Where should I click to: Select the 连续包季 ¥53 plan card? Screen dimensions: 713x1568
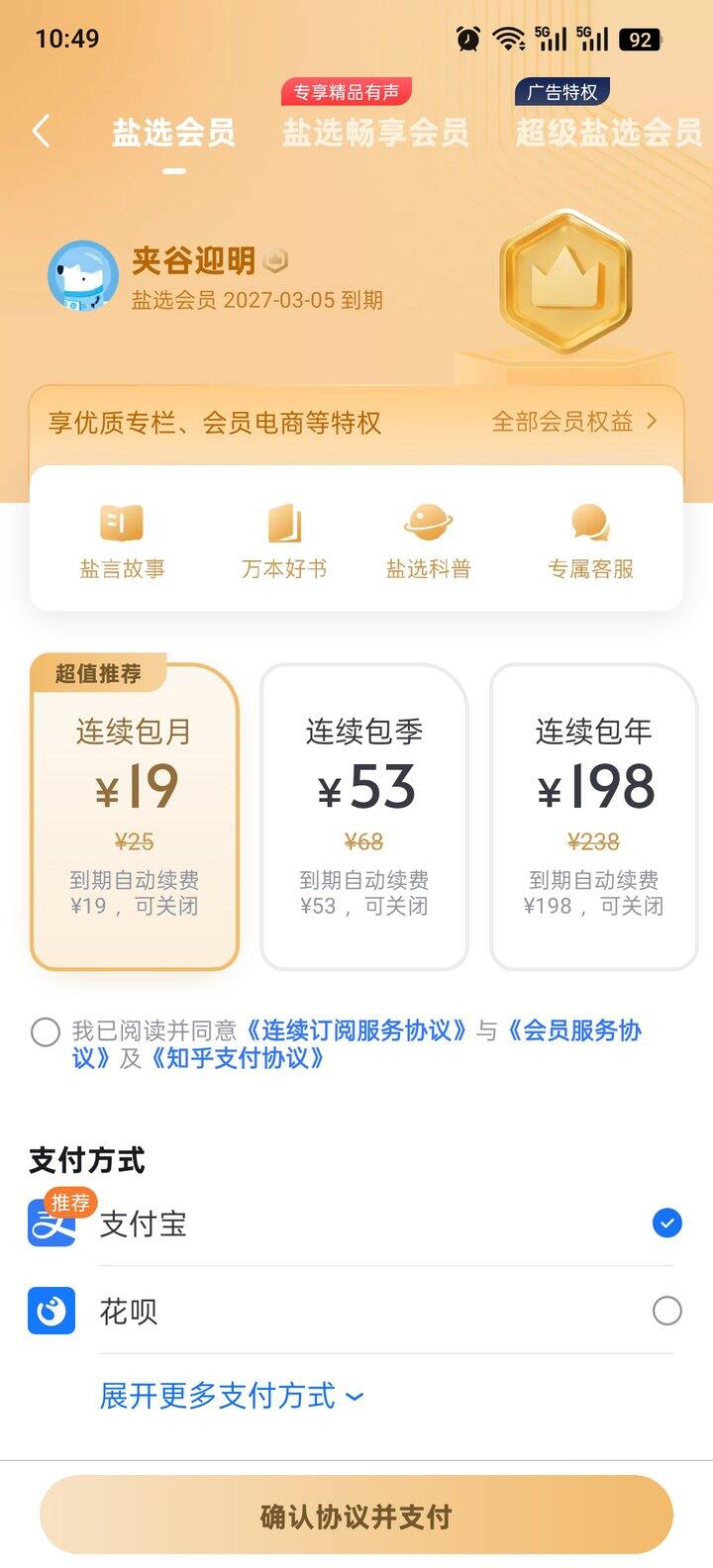[363, 815]
